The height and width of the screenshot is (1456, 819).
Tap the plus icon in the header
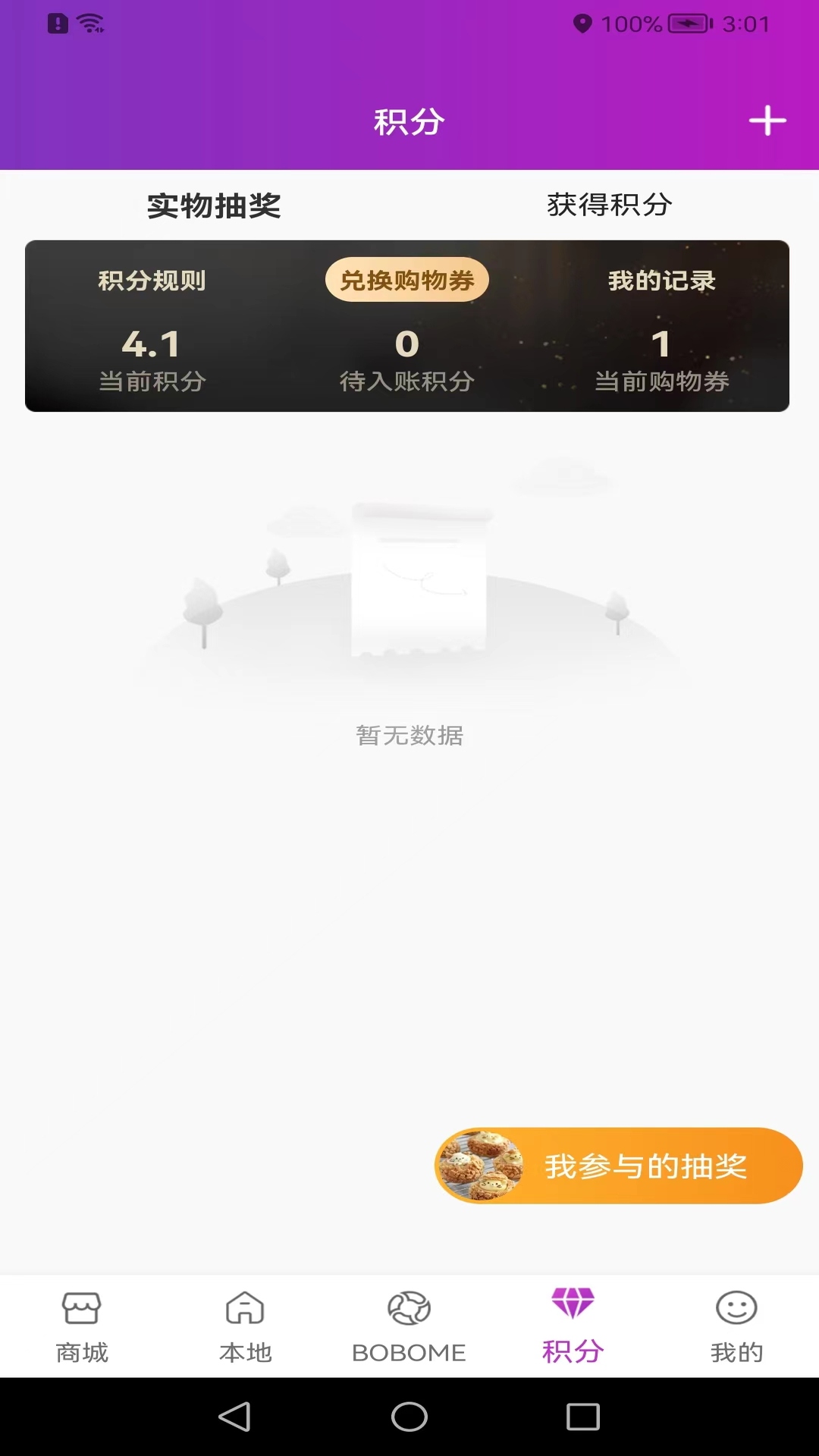click(767, 121)
